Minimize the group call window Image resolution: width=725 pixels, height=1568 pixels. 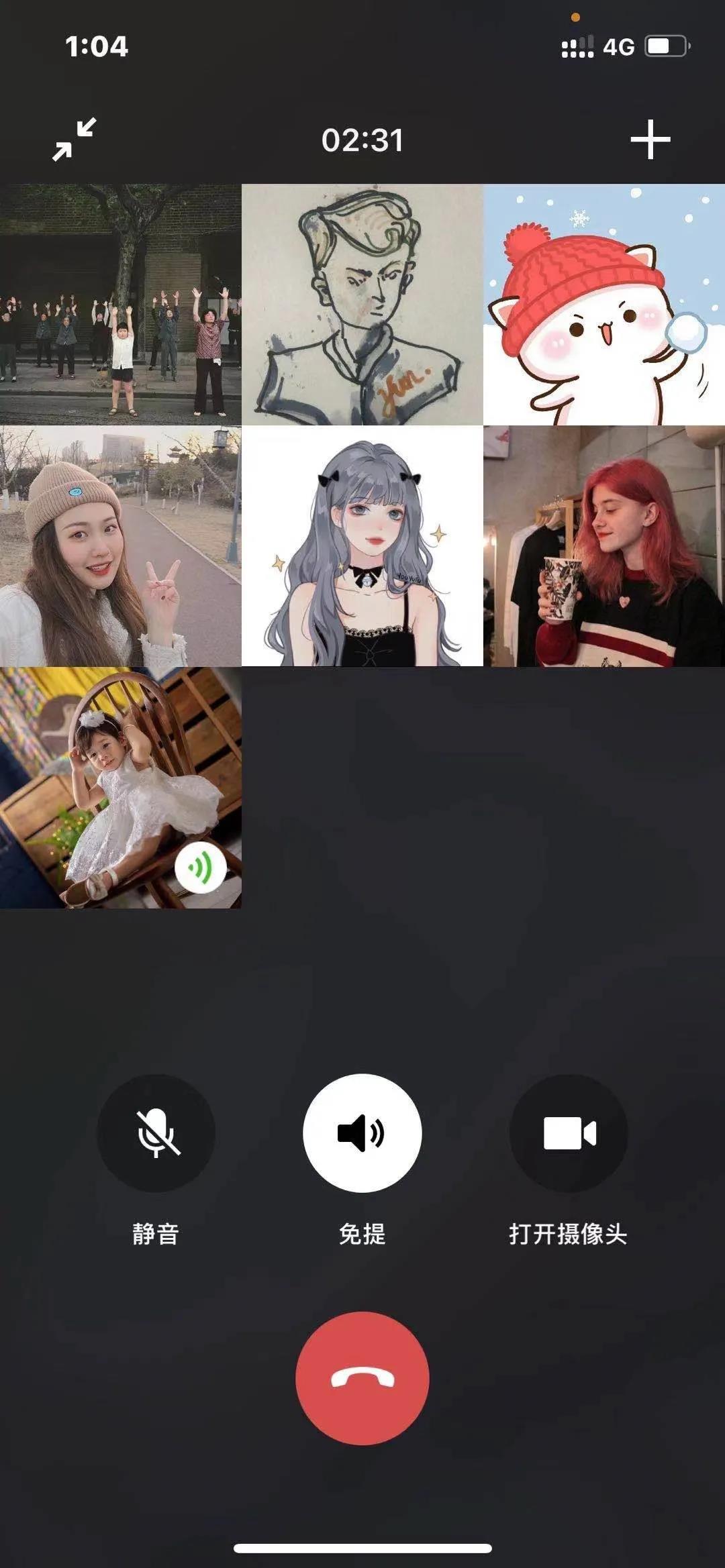(x=75, y=140)
